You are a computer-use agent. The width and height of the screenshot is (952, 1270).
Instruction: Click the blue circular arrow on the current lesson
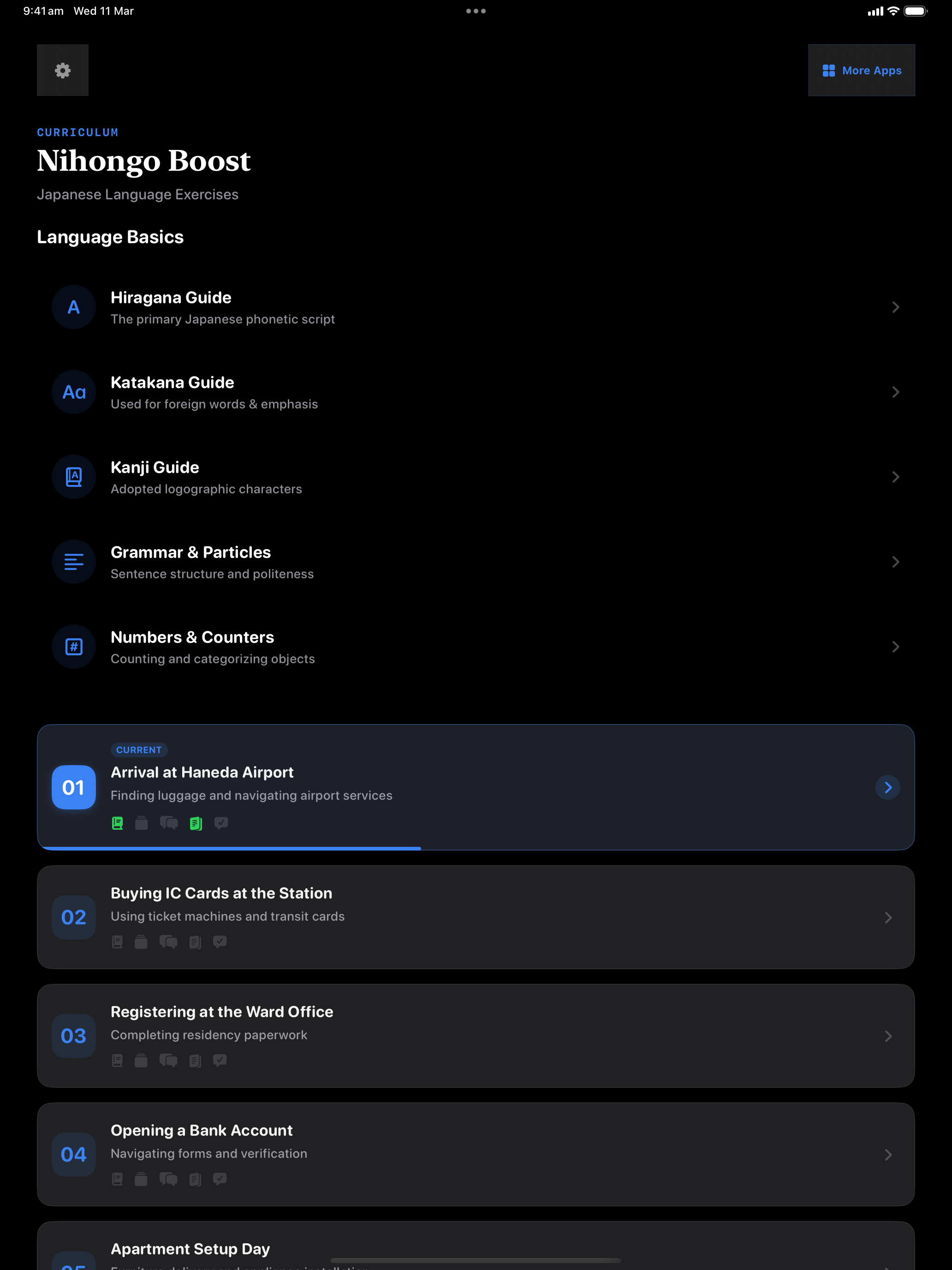888,787
